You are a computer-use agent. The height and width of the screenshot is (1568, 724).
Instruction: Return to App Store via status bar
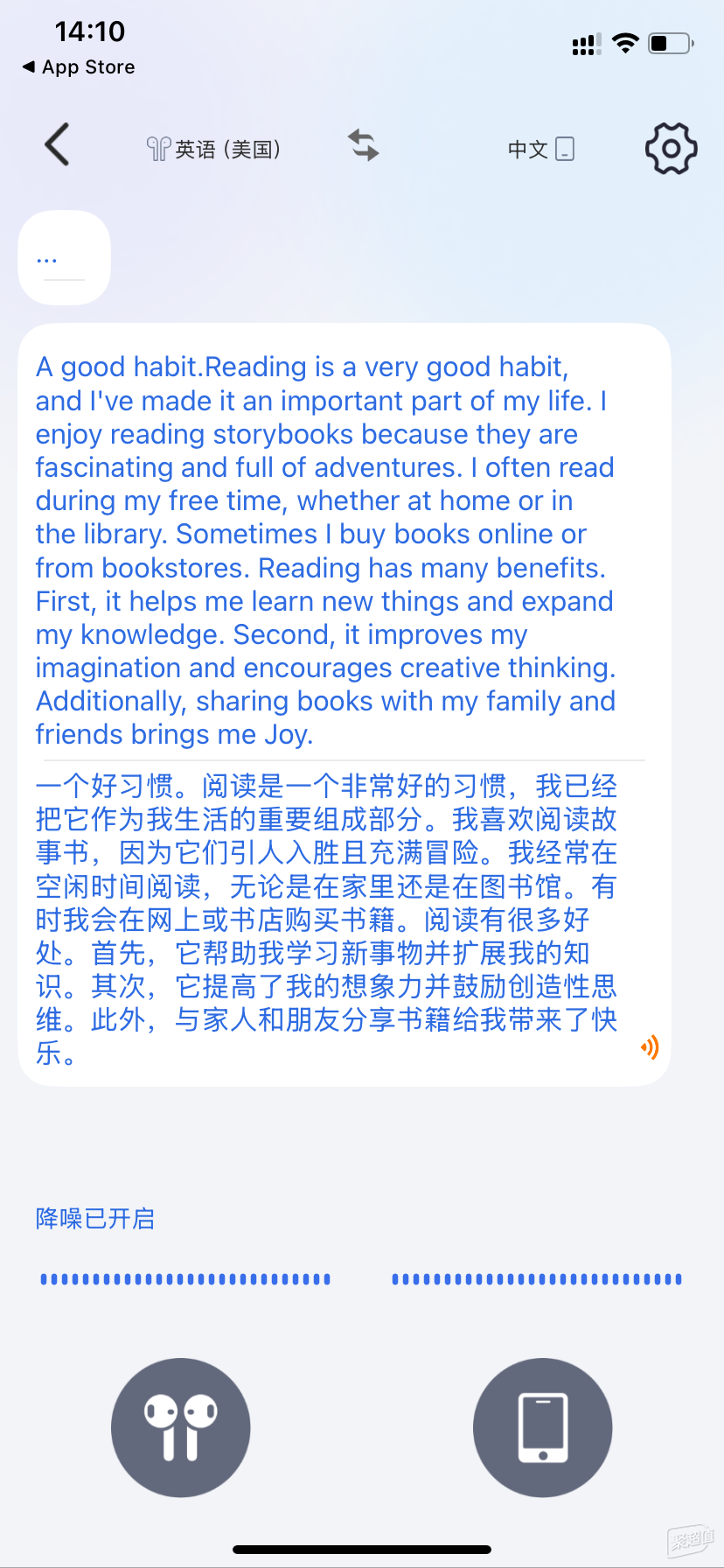(x=79, y=67)
